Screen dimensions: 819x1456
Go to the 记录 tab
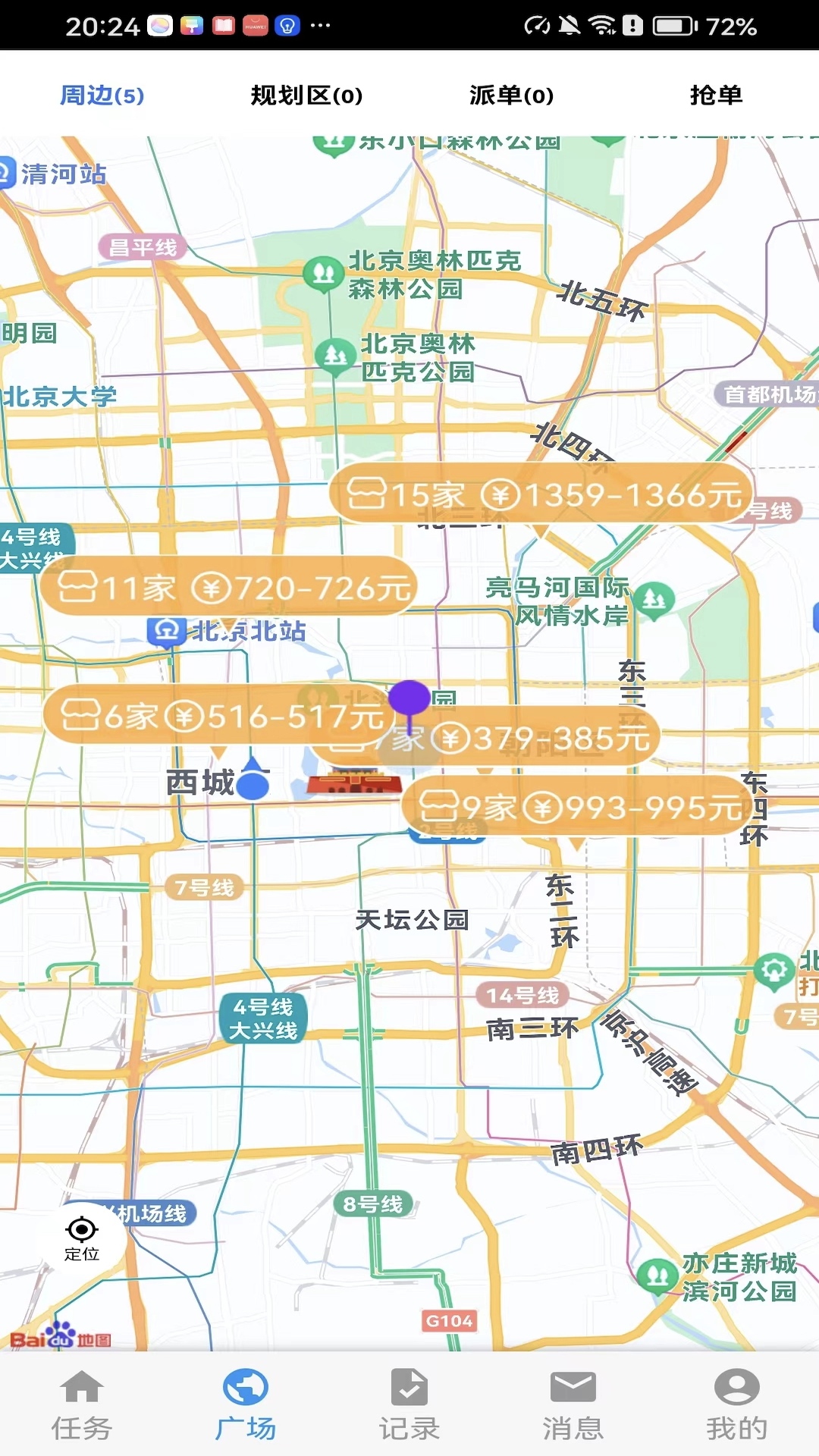409,1404
